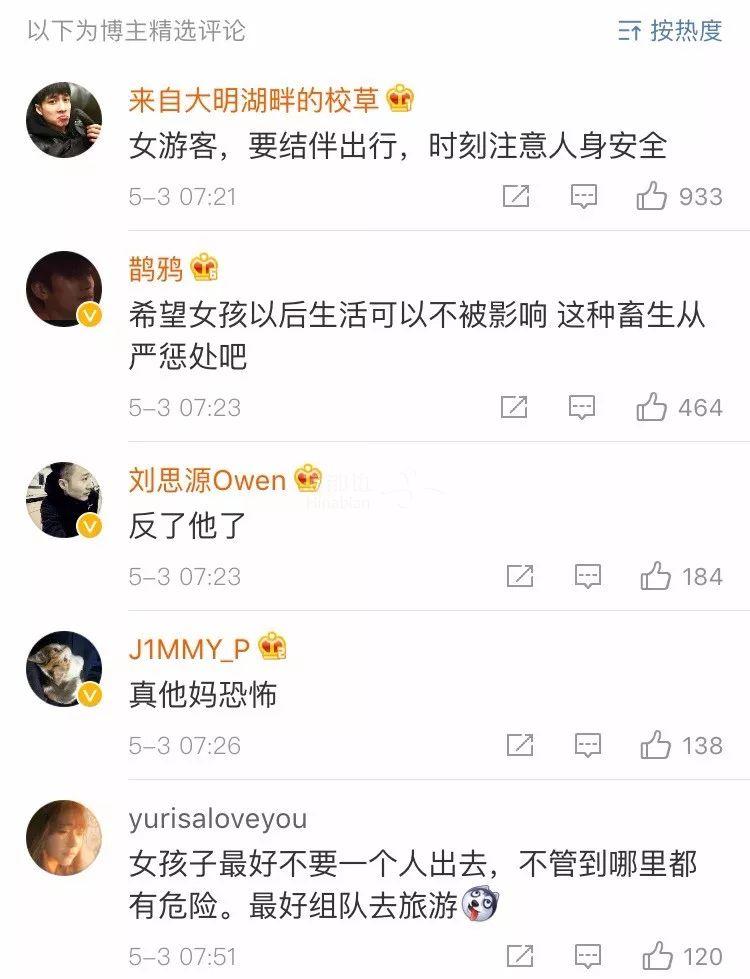Like J1MMY_P's comment with 138 likes

(656, 745)
